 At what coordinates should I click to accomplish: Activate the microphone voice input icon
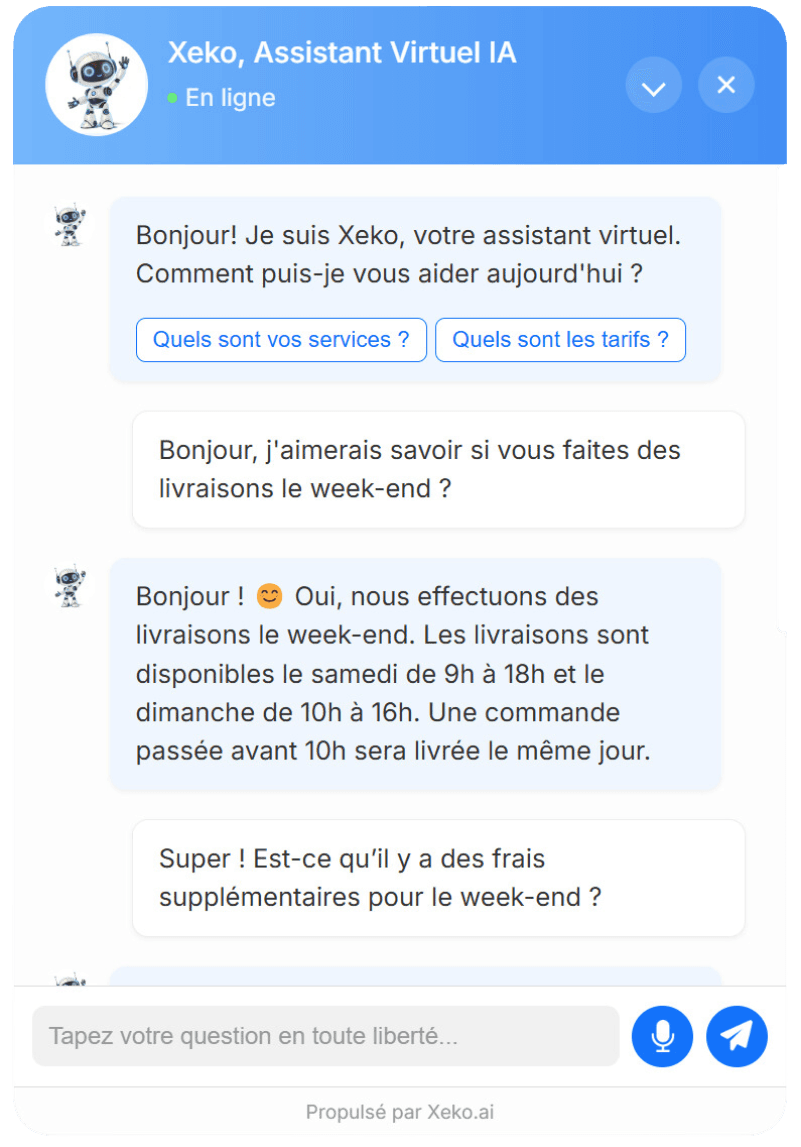[662, 1036]
